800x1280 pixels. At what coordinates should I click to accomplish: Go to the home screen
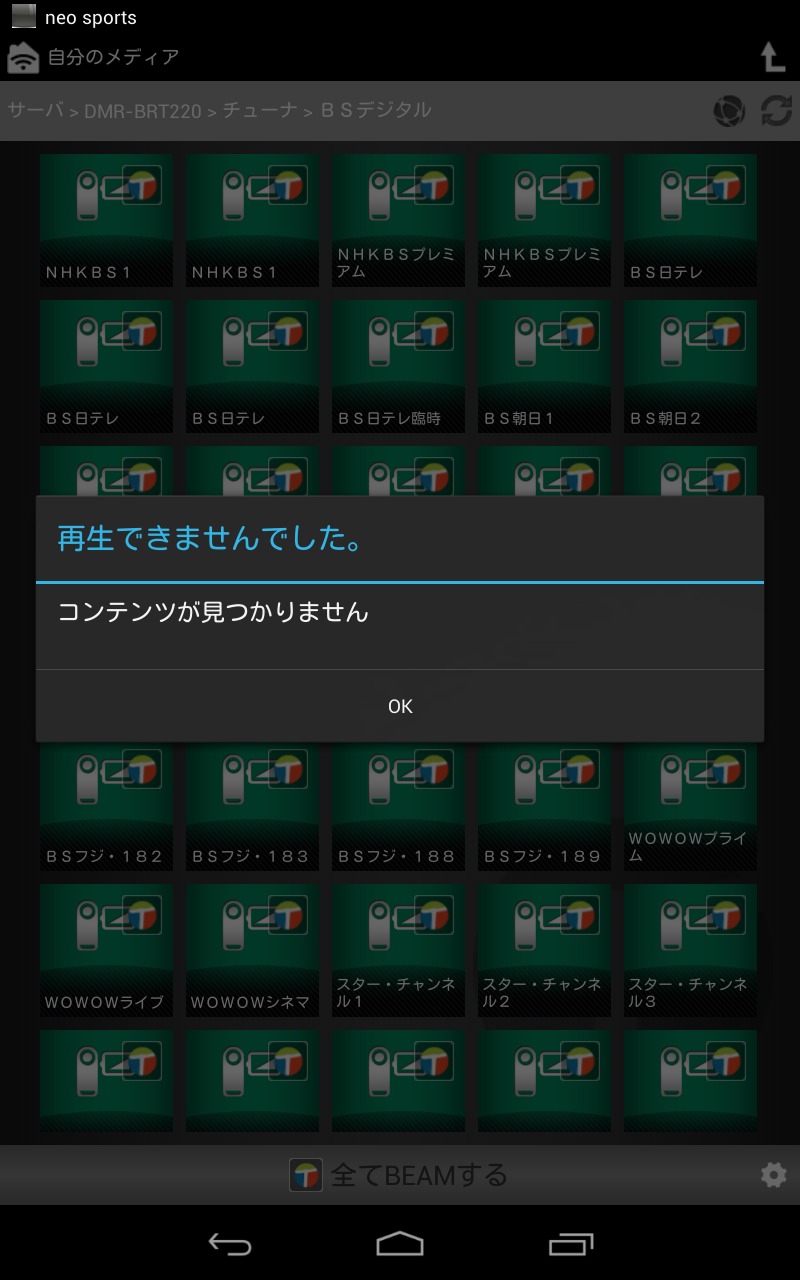(400, 1243)
